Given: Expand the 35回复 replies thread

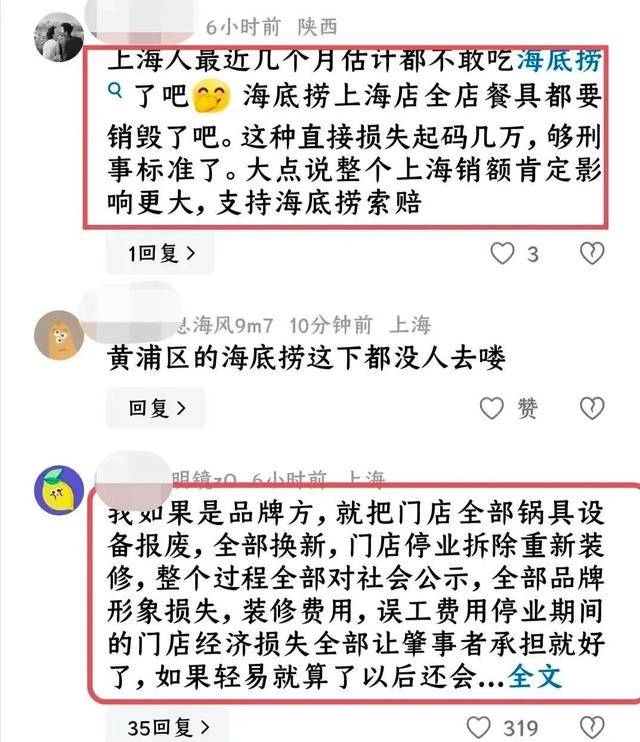Looking at the screenshot, I should pyautogui.click(x=167, y=727).
